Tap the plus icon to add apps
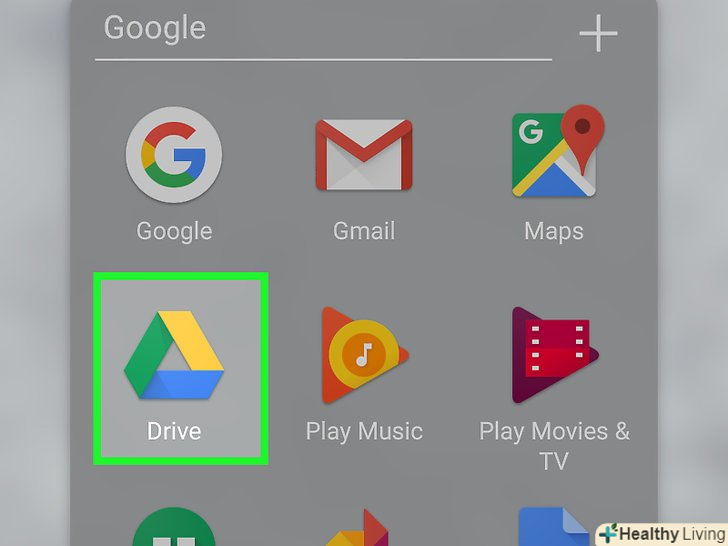 click(598, 35)
